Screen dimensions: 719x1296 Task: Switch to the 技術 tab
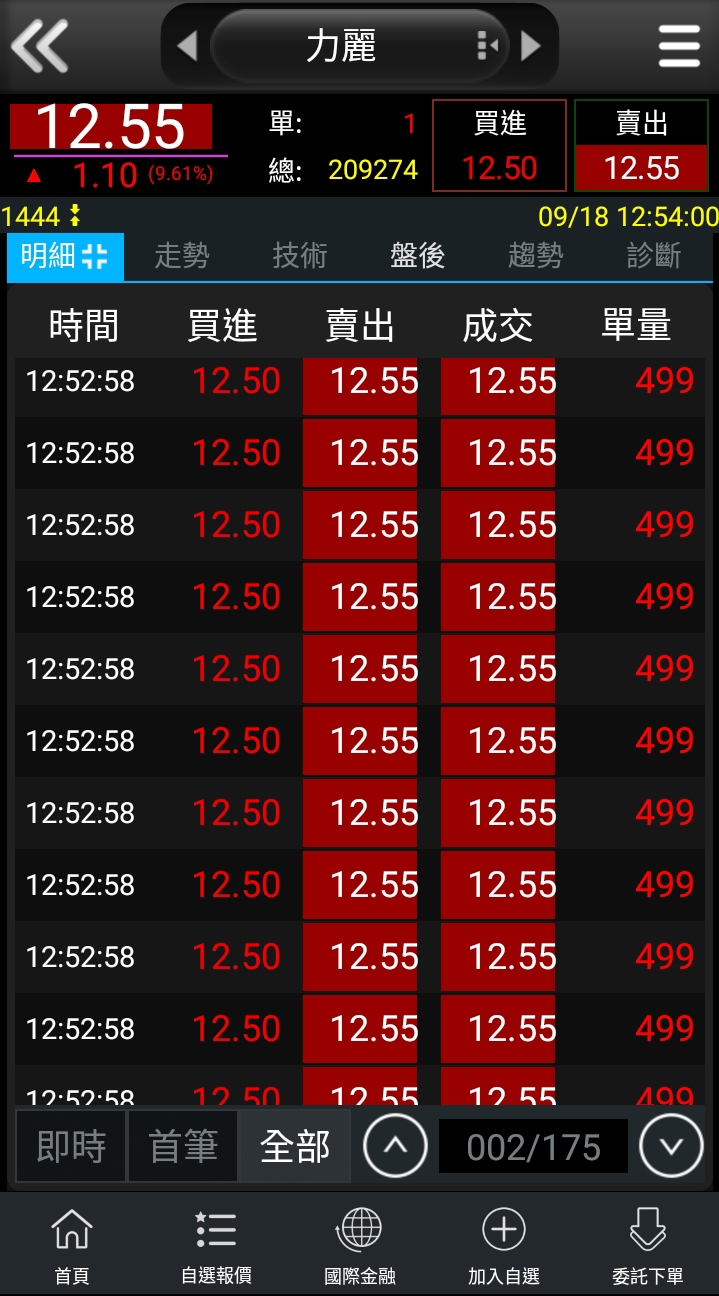pos(300,256)
